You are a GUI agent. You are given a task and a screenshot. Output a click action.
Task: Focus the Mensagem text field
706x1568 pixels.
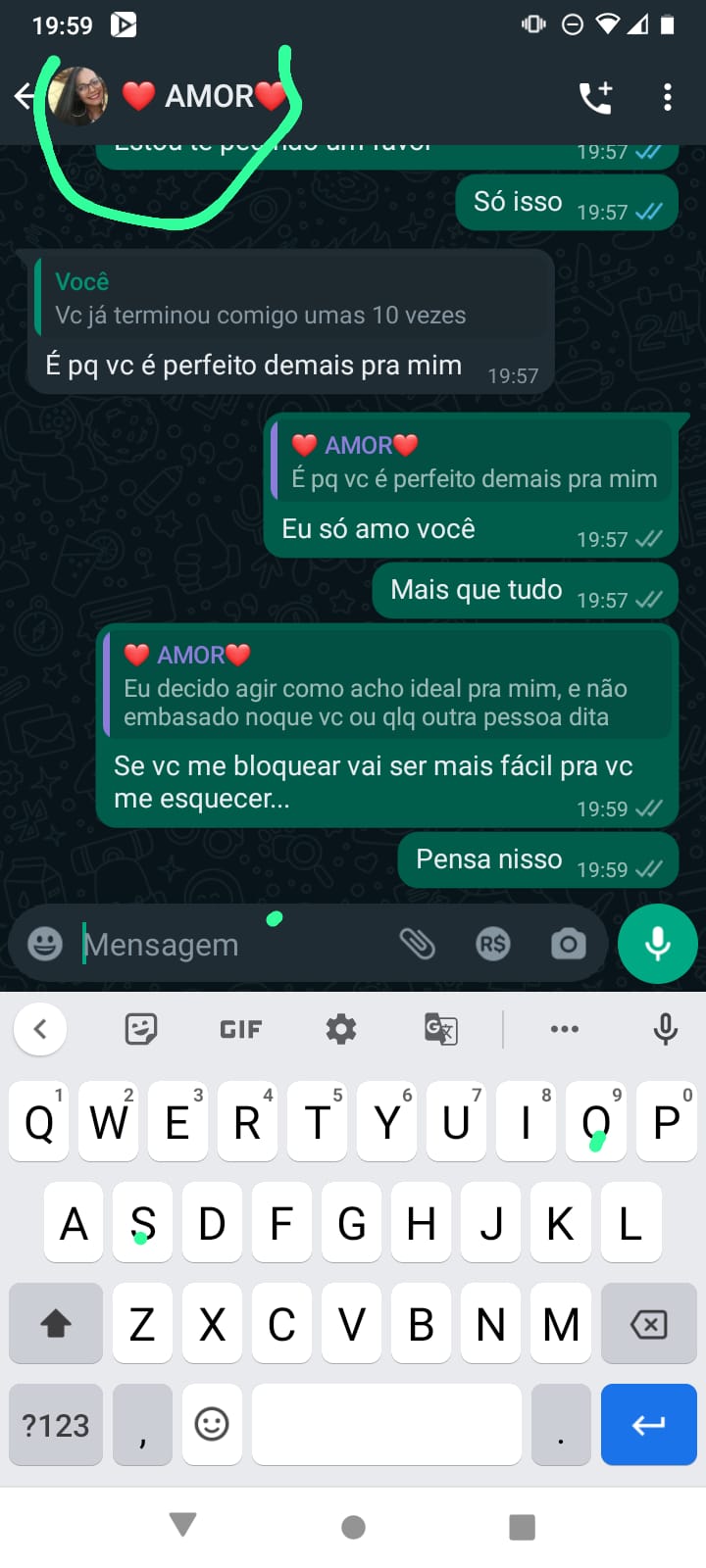point(235,945)
